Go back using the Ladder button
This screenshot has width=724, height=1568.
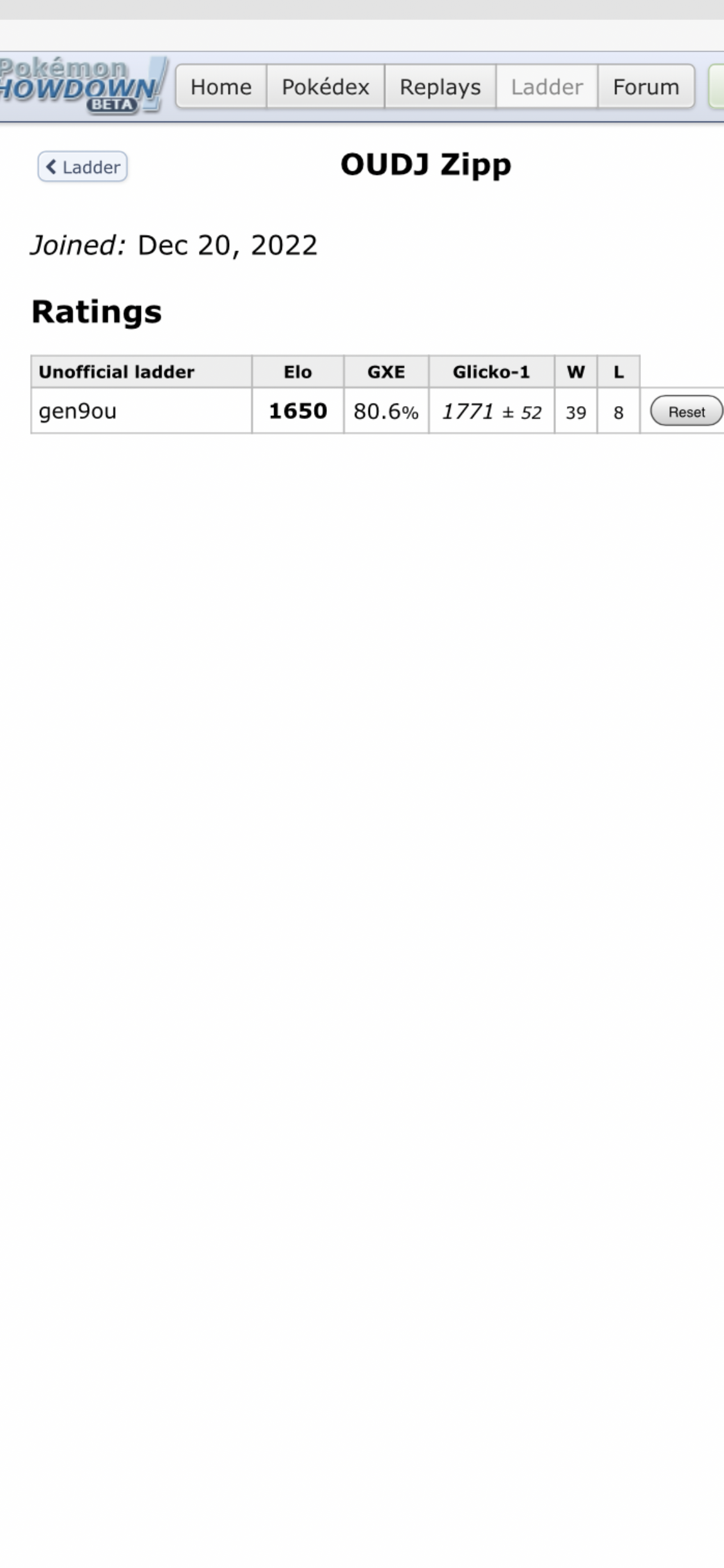[x=82, y=167]
